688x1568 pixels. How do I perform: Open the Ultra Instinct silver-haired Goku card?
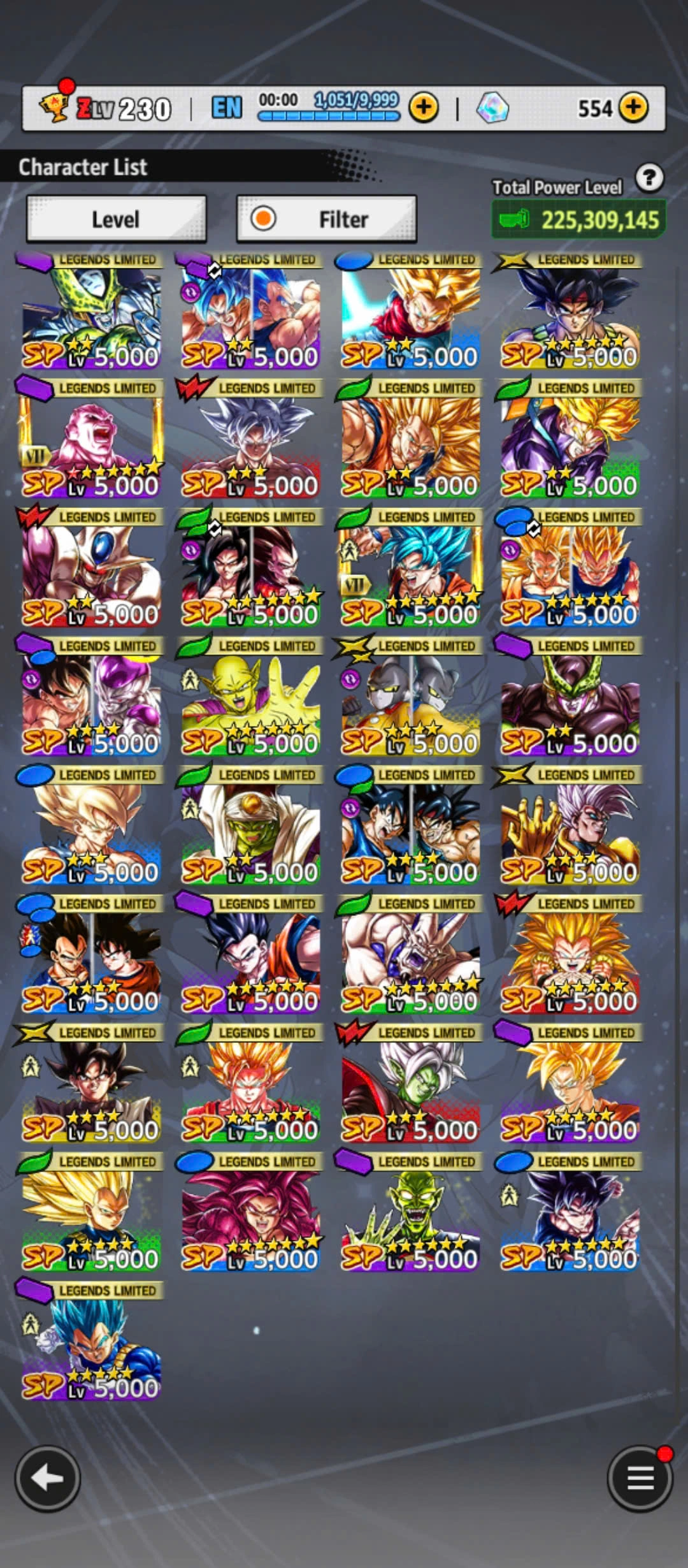click(x=250, y=441)
